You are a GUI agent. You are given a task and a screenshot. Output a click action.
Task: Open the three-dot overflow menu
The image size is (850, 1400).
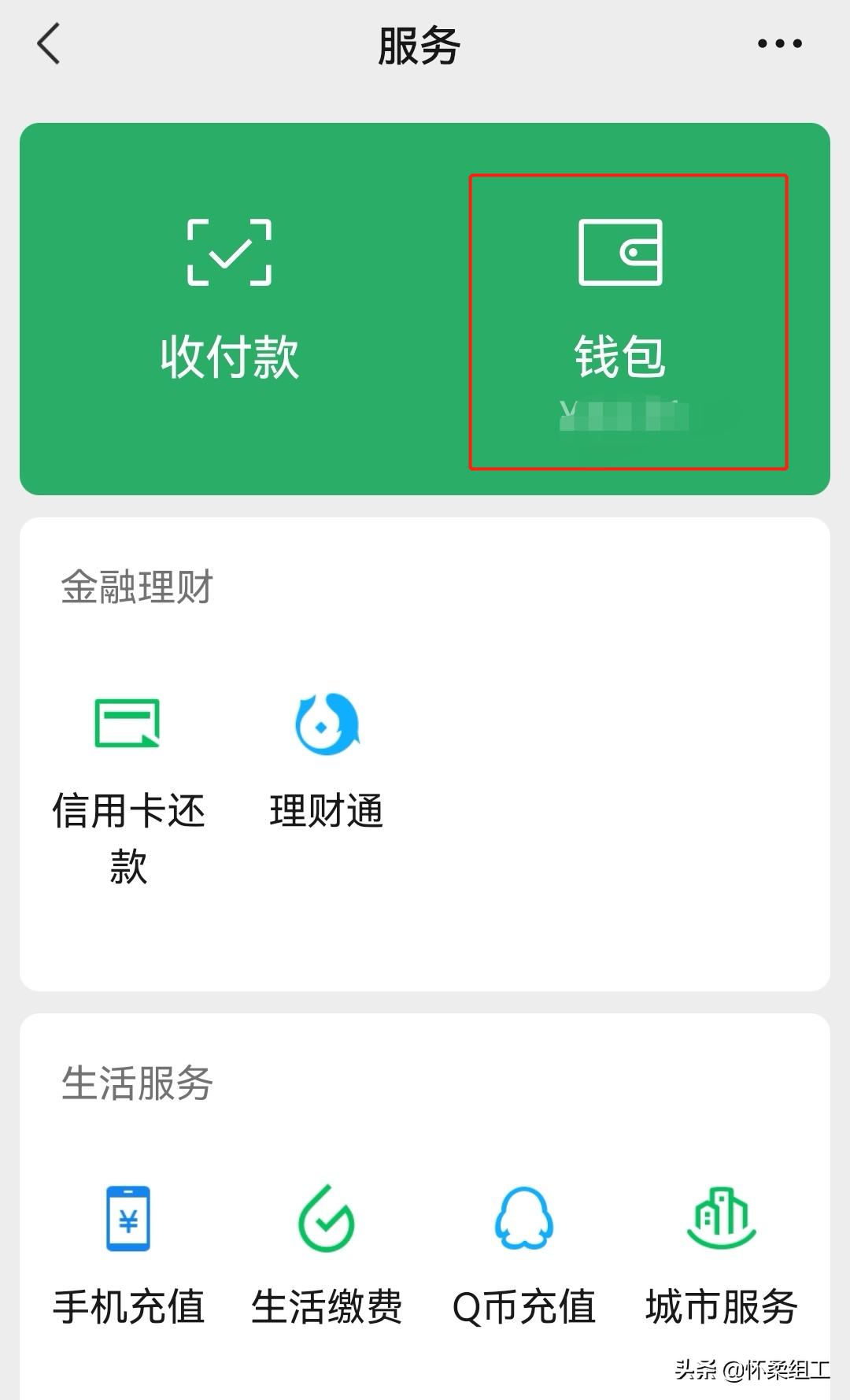[x=778, y=43]
